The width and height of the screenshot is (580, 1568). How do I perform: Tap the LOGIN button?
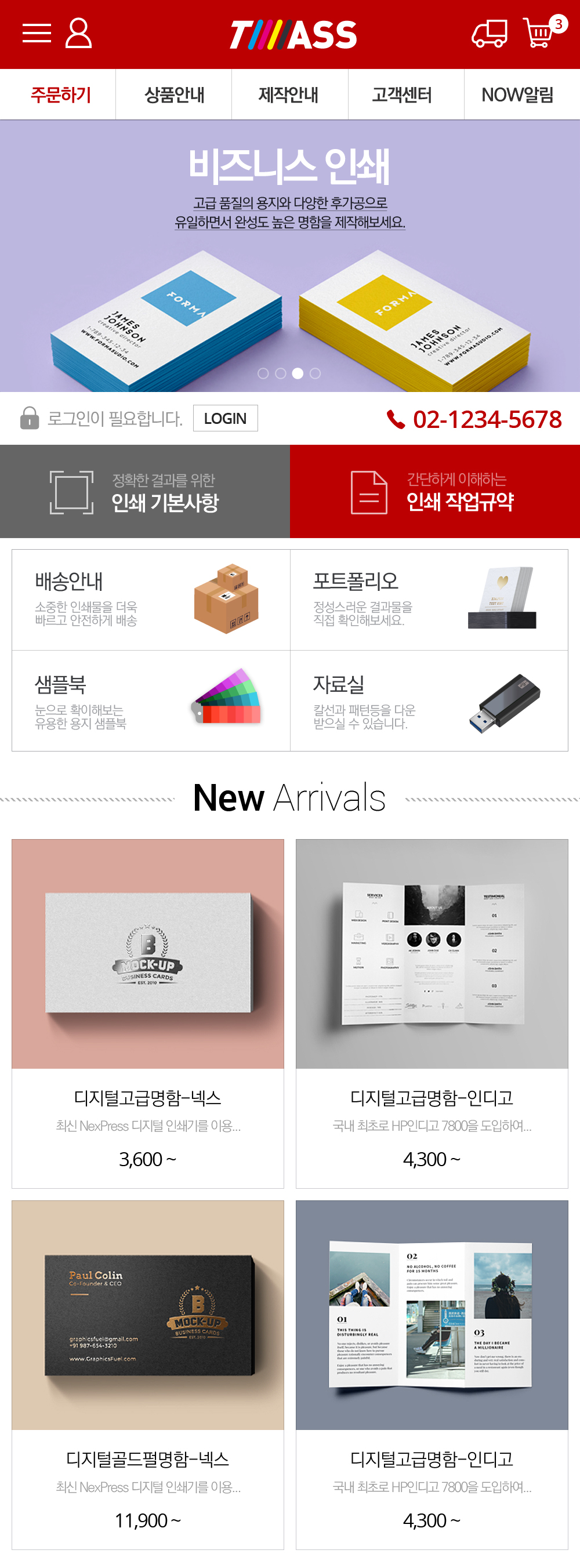[225, 419]
